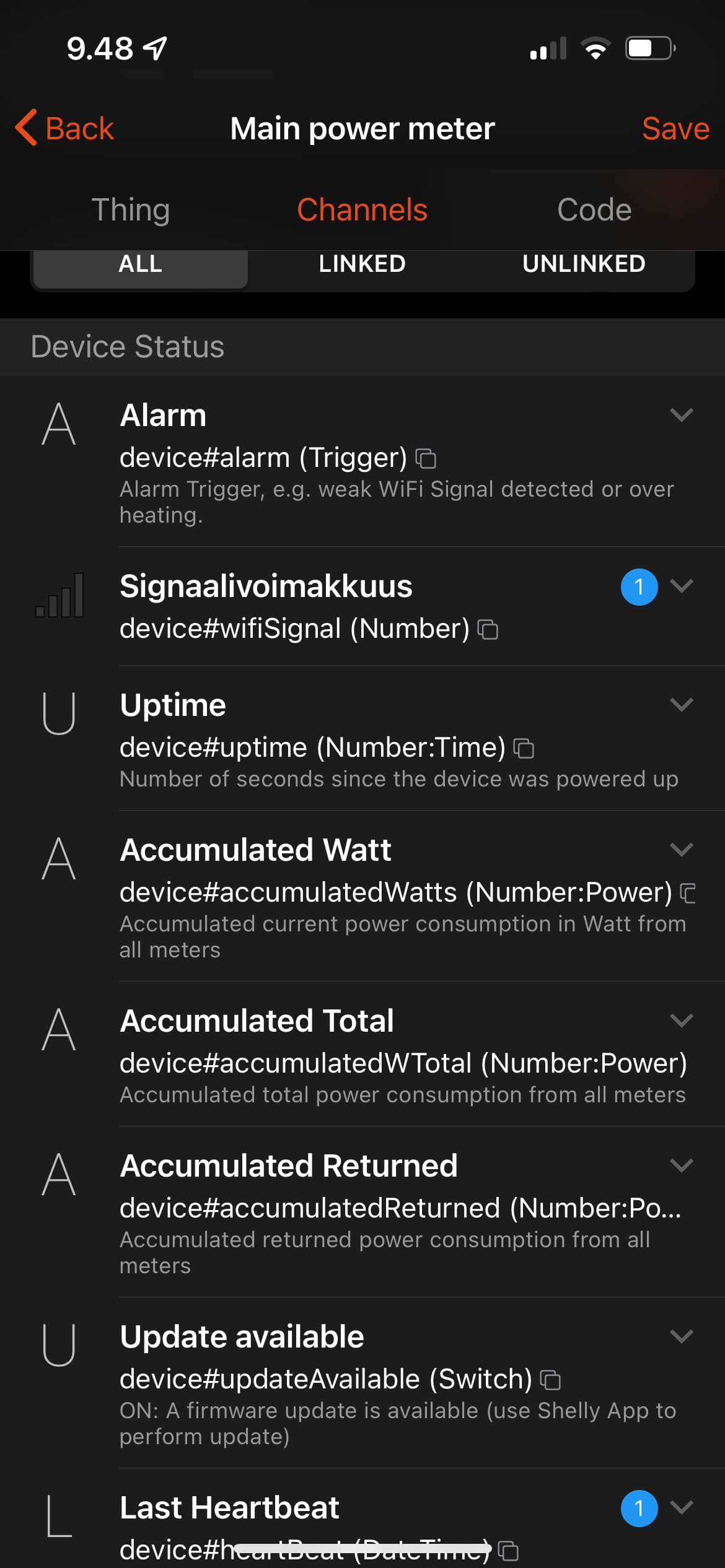The height and width of the screenshot is (1568, 725).
Task: Switch to the Thing tab
Action: pyautogui.click(x=130, y=209)
